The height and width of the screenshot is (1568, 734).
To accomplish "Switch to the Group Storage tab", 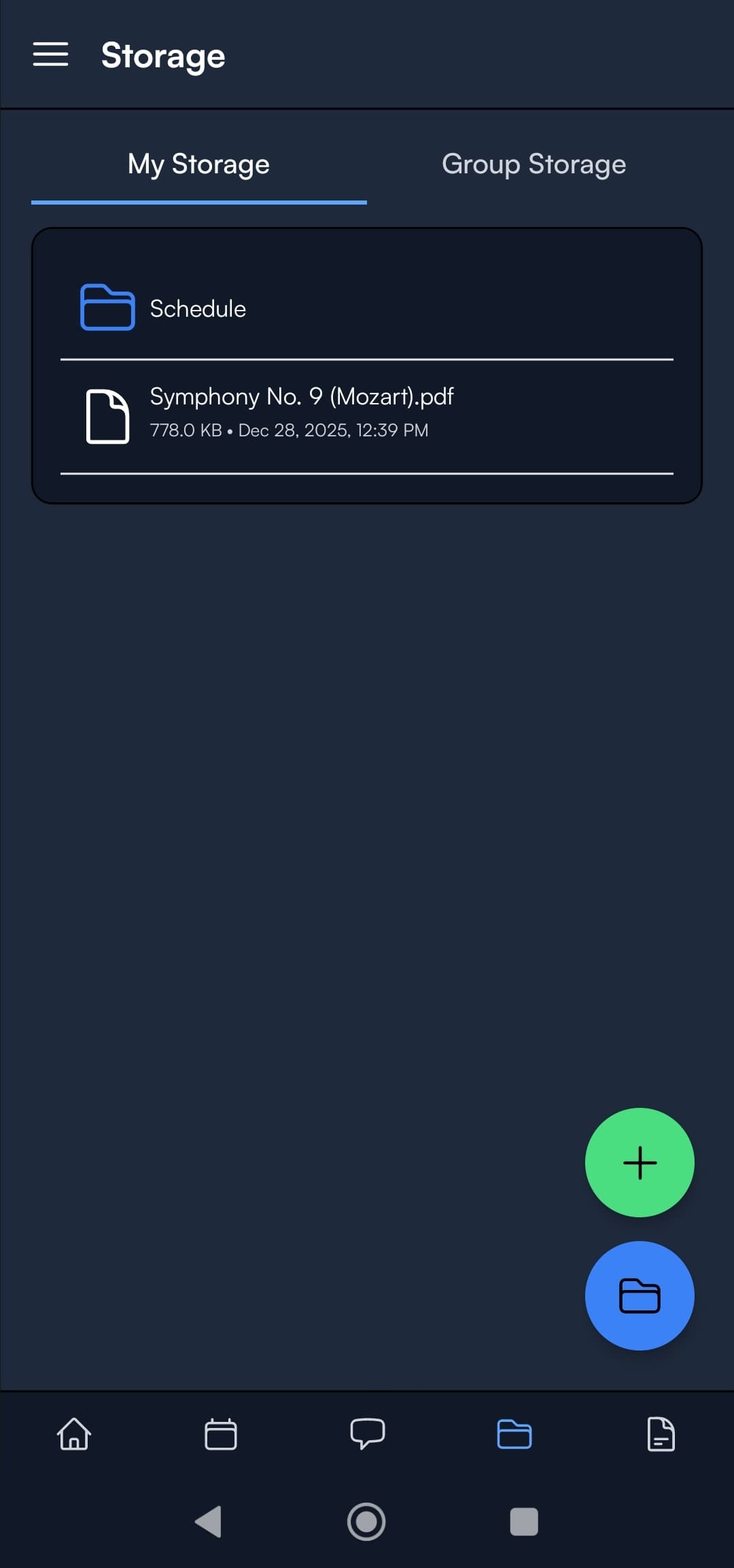I will click(534, 164).
